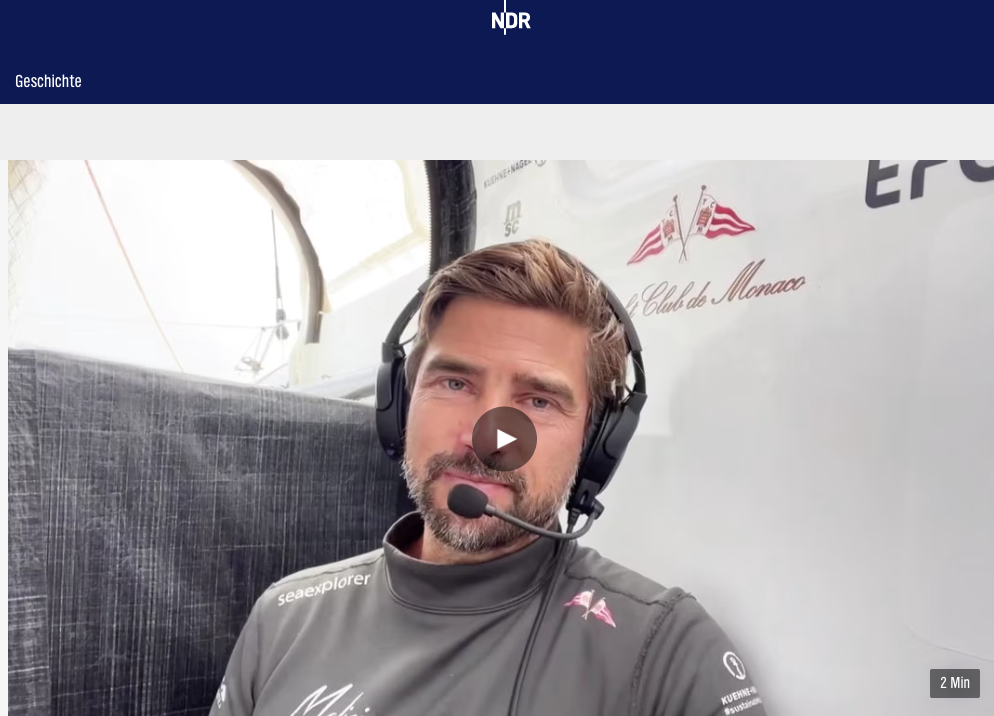Screen dimensions: 994x716
Task: Go to the NDR home page
Action: [x=510, y=19]
